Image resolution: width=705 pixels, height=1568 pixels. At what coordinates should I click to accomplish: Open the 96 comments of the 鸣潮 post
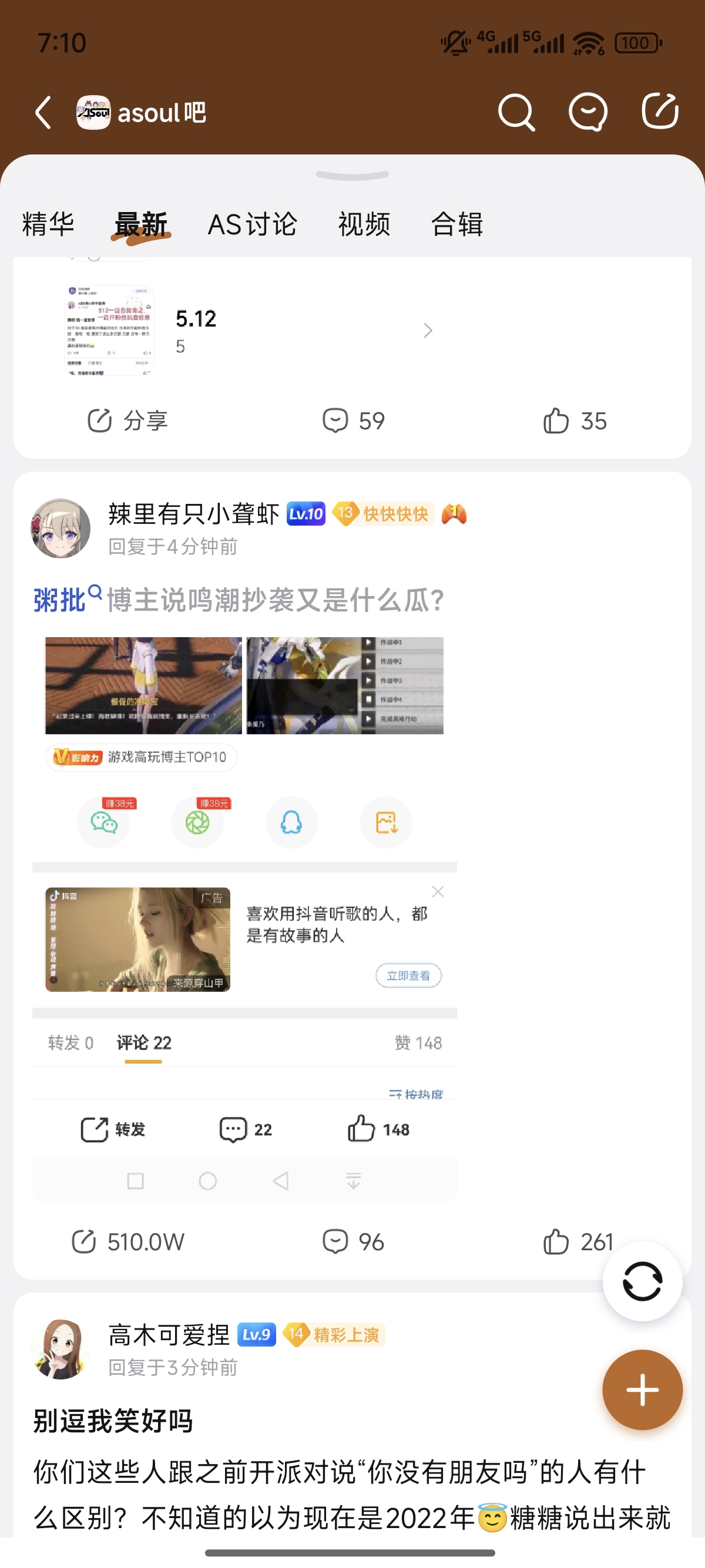pyautogui.click(x=353, y=1241)
